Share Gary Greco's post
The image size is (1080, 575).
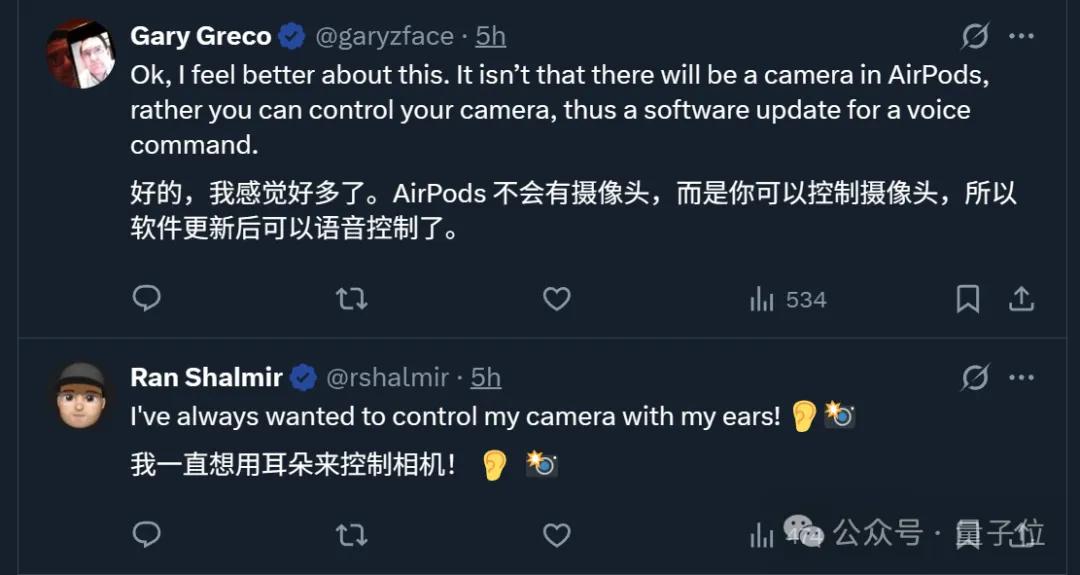pyautogui.click(x=1021, y=298)
